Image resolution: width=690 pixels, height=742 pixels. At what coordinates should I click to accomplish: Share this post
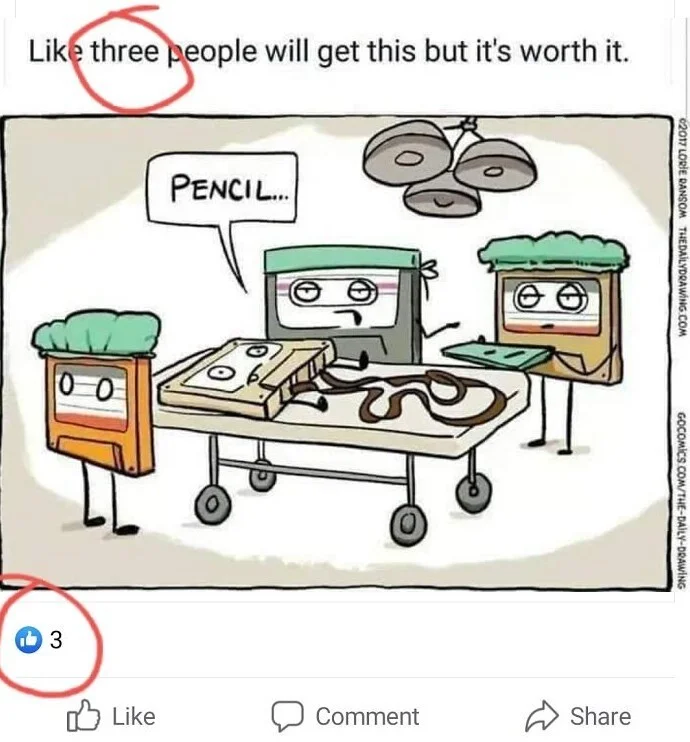click(x=578, y=716)
